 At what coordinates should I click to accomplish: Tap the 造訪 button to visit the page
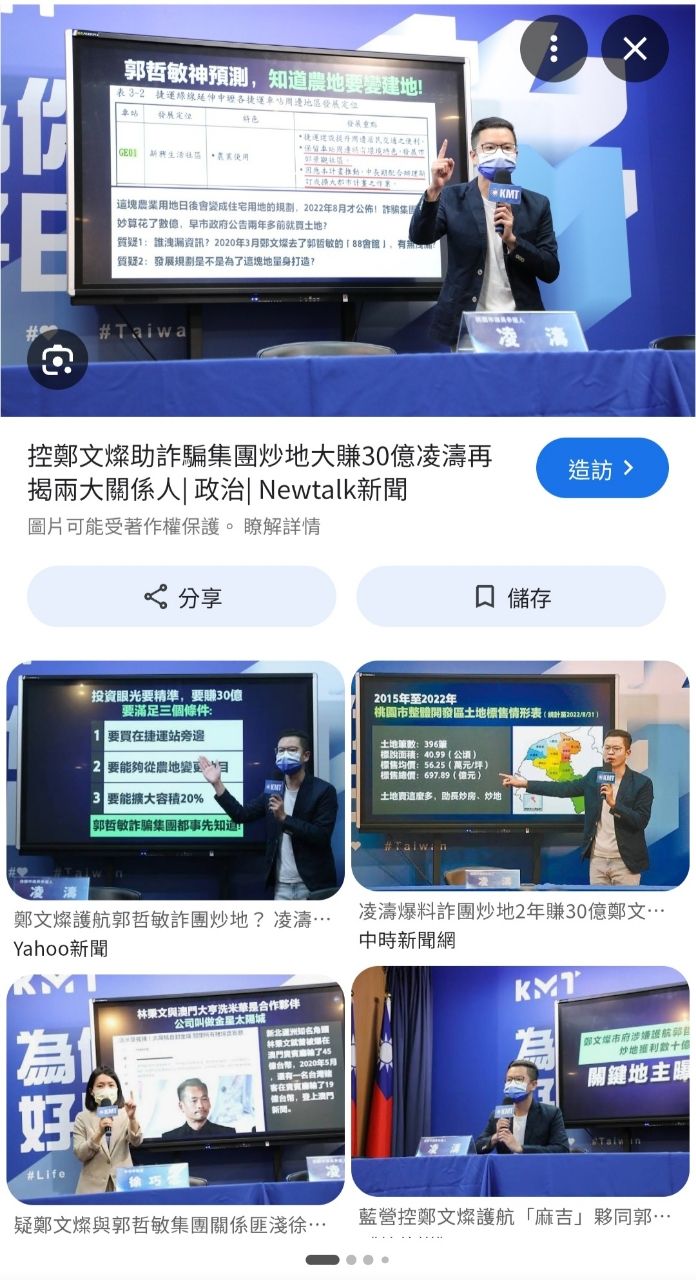601,468
